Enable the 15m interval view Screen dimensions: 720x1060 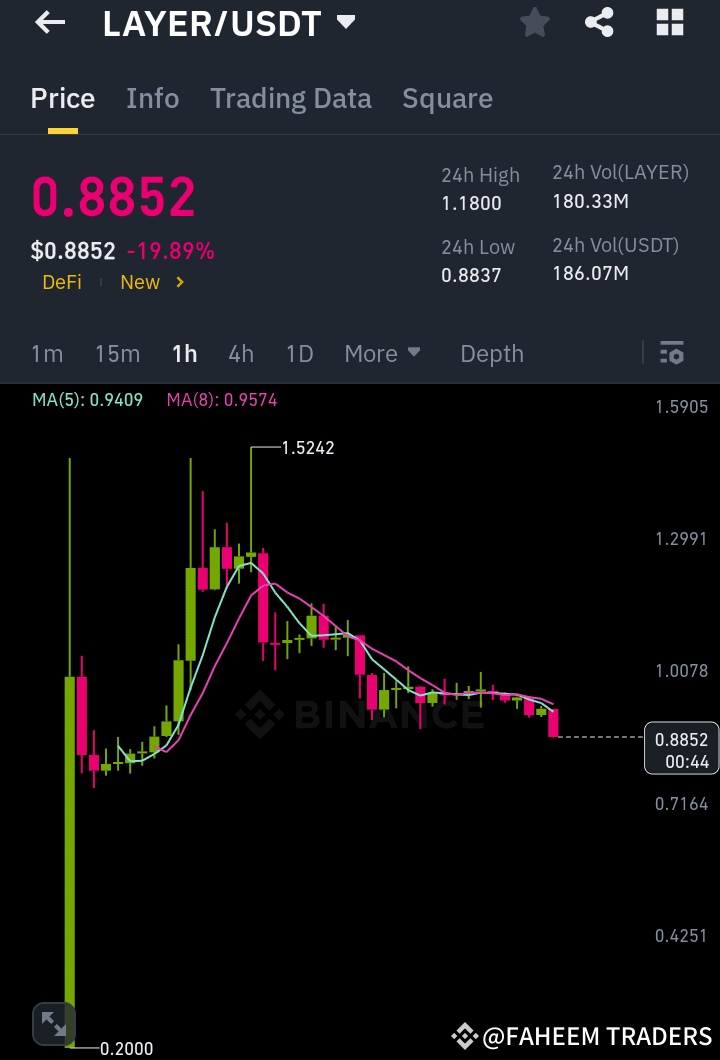pos(117,353)
